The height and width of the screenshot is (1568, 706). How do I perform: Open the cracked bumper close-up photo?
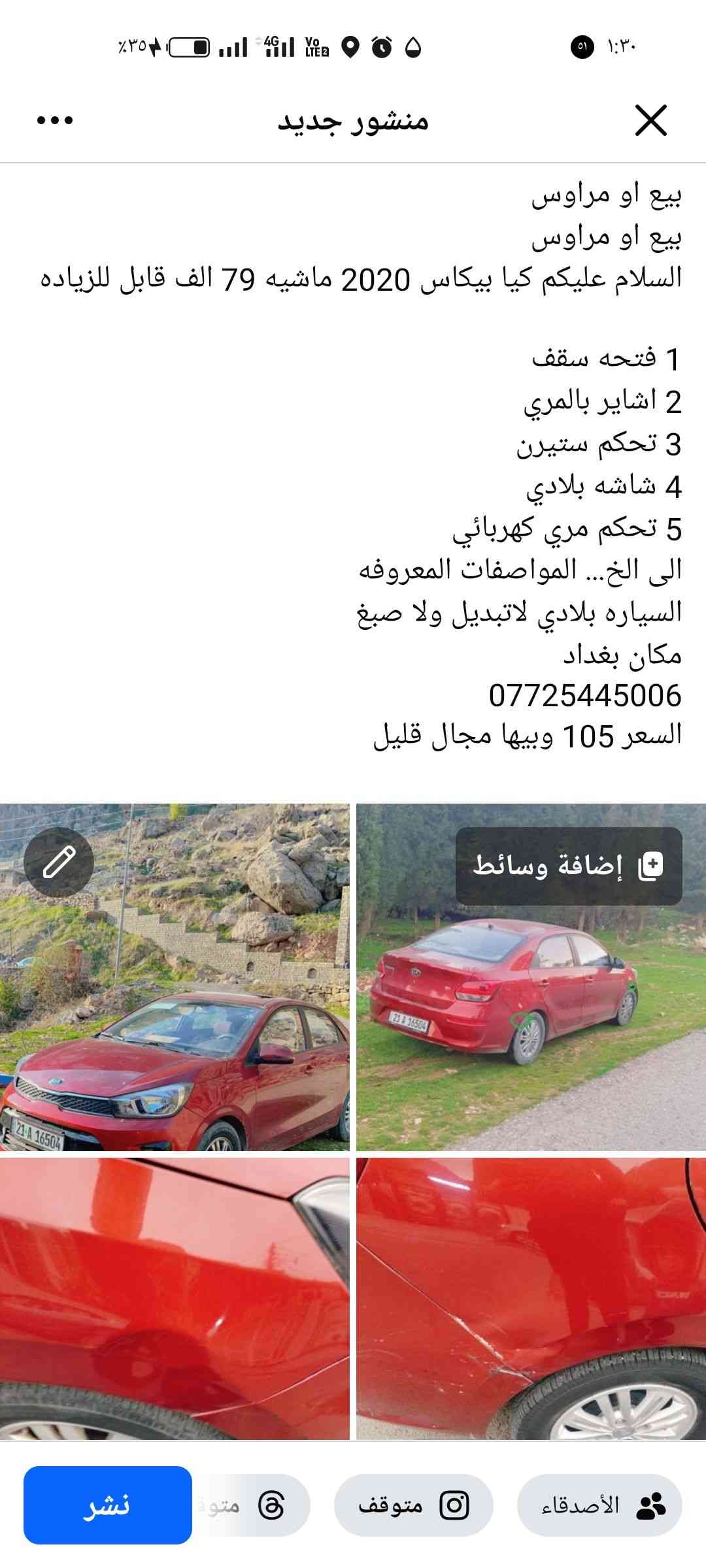[531, 1300]
